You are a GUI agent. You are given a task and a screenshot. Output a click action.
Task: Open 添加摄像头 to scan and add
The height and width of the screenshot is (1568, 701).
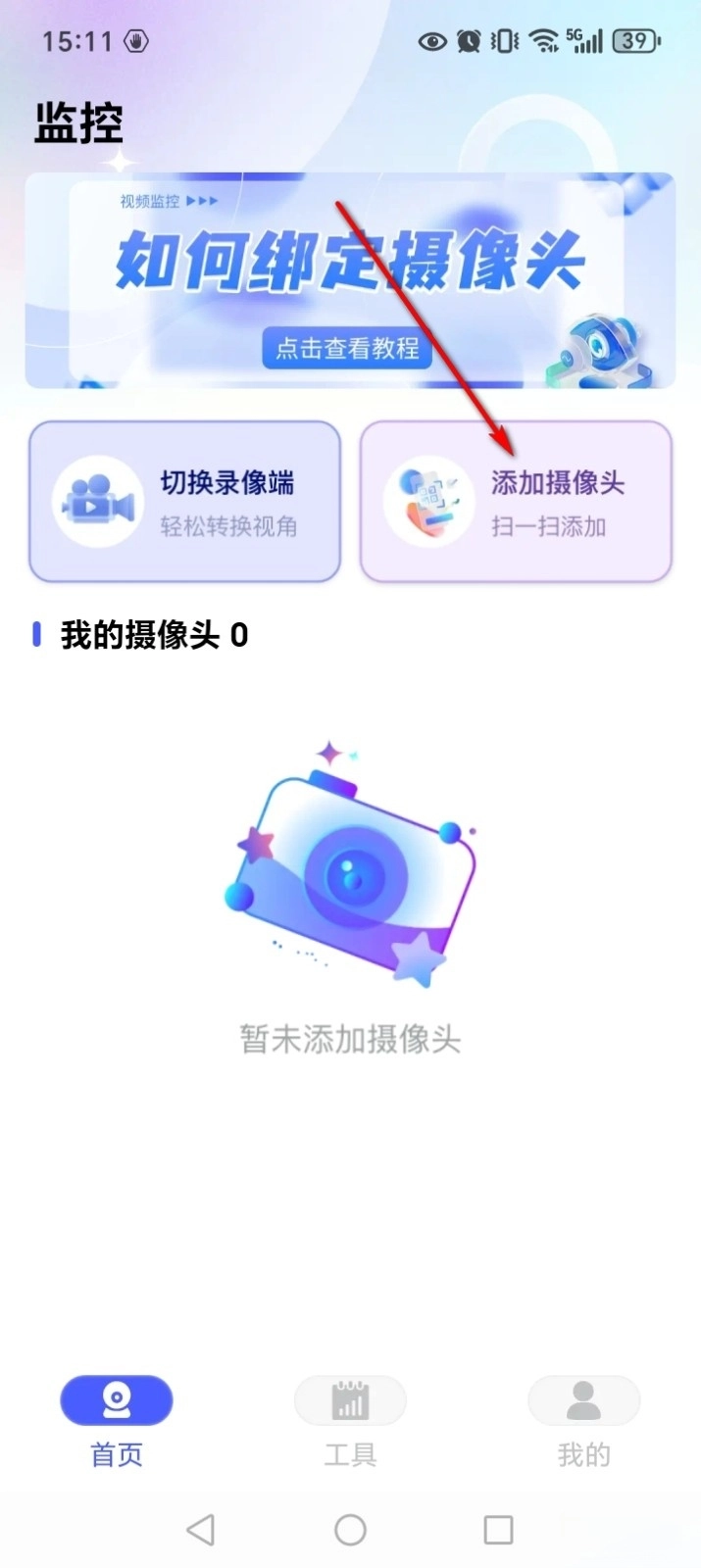(516, 502)
